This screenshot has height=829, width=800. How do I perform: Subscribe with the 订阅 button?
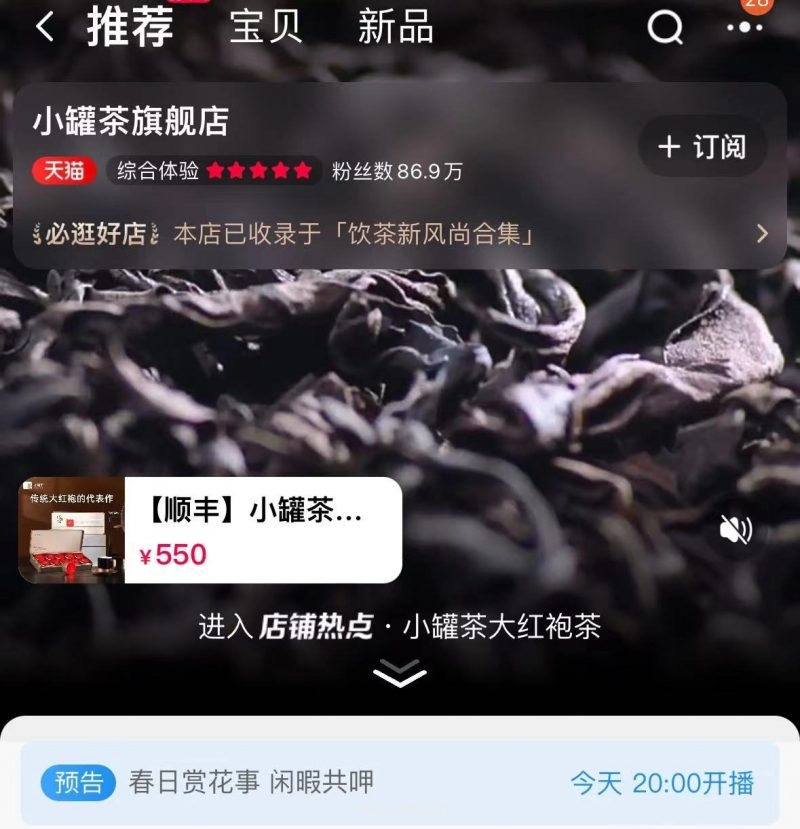coord(702,147)
